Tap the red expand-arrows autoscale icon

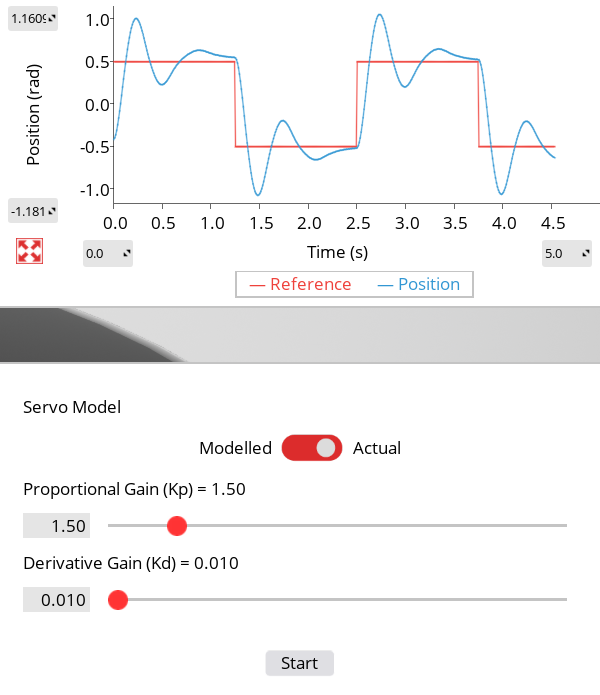[30, 251]
